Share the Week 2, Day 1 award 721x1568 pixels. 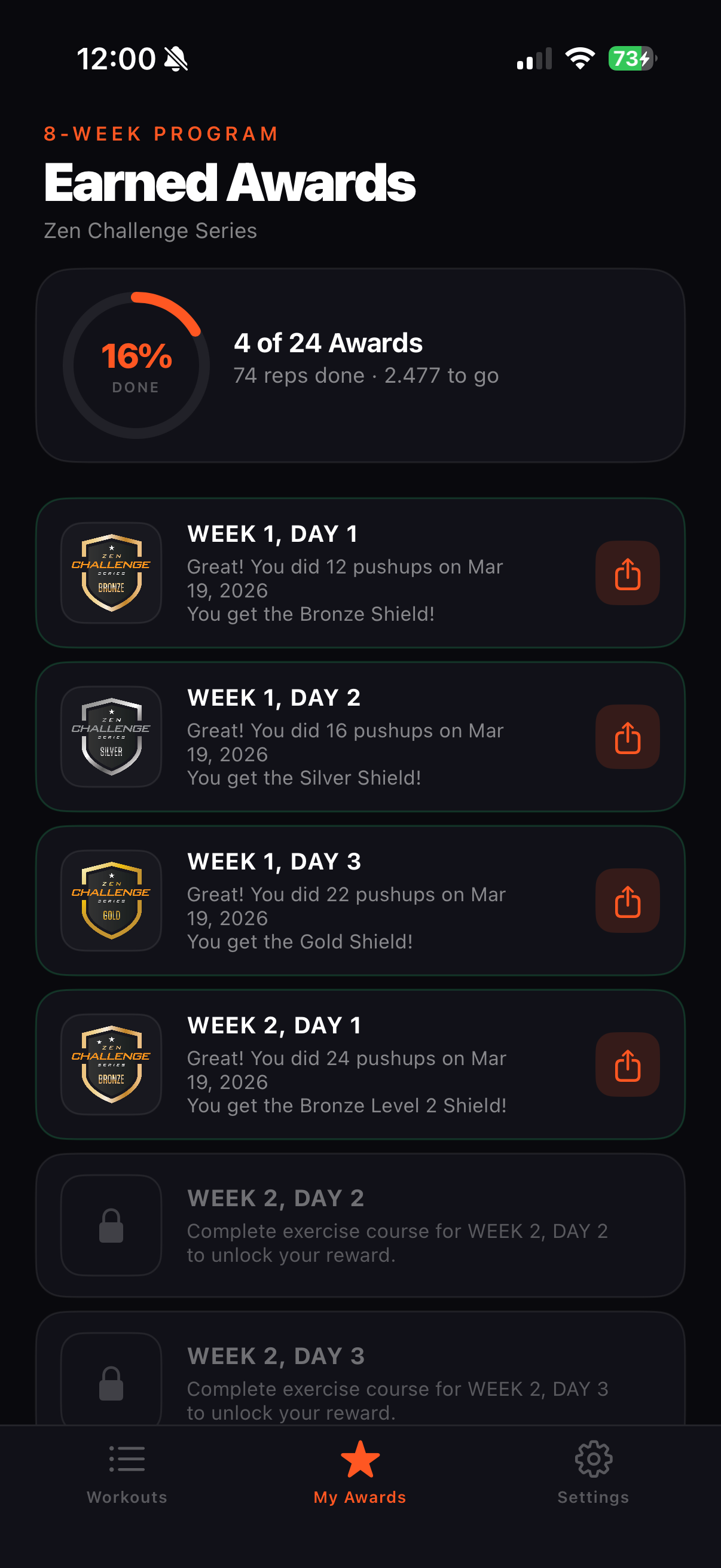click(627, 1064)
